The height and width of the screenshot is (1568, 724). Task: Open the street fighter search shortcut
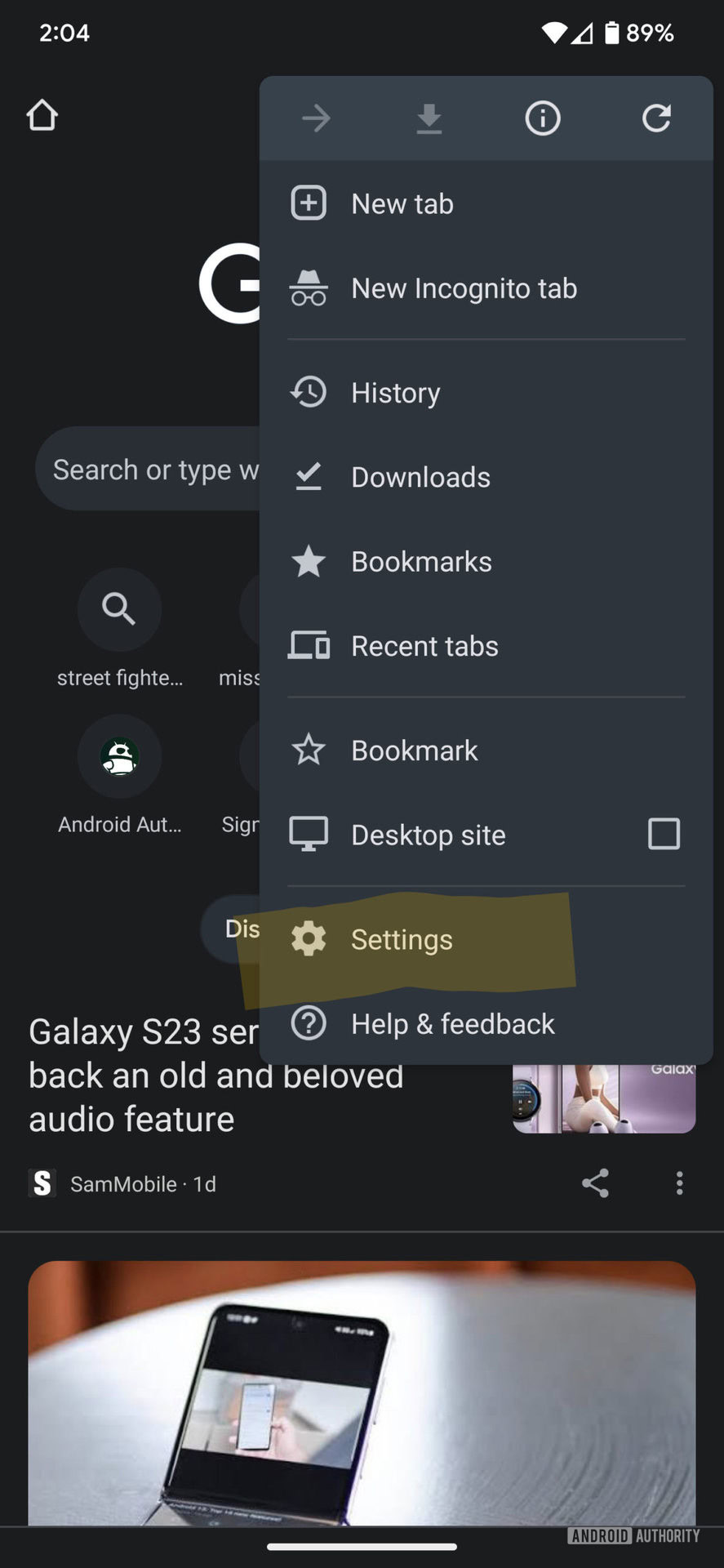(x=119, y=609)
